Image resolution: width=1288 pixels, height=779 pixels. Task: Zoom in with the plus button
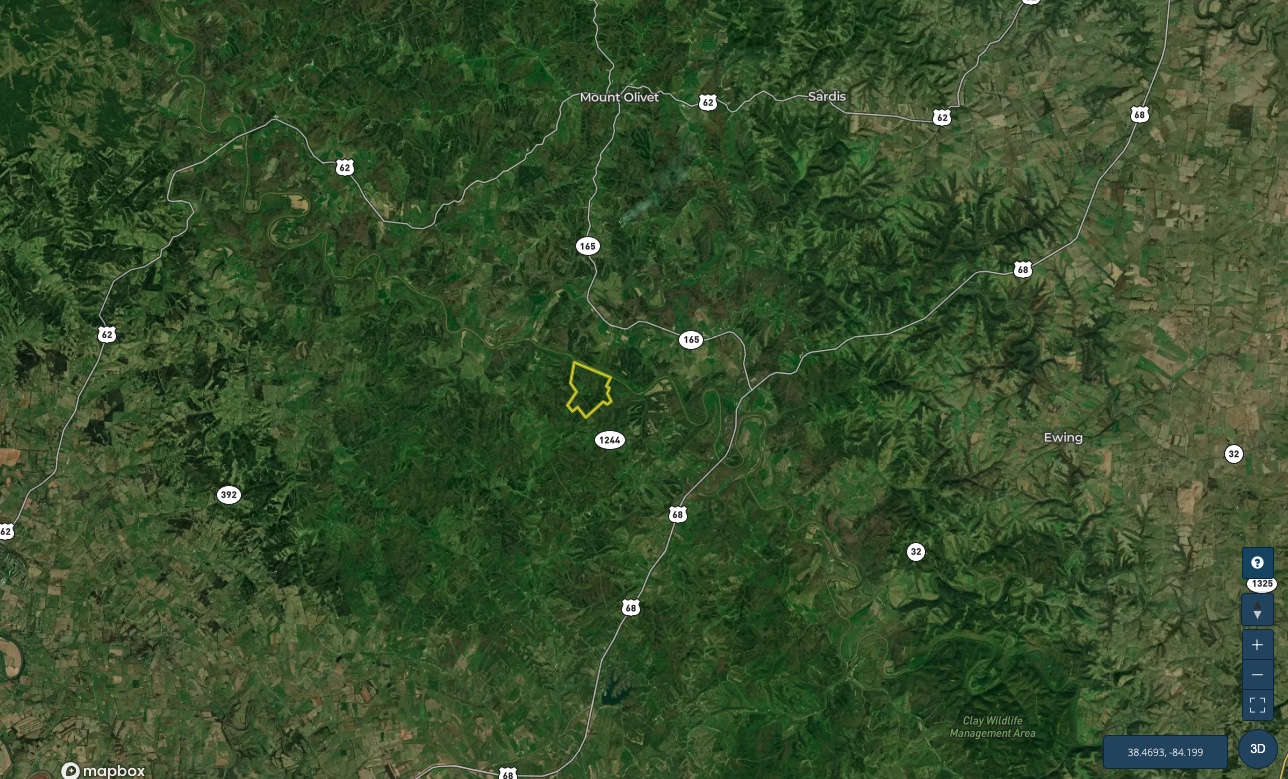1257,645
